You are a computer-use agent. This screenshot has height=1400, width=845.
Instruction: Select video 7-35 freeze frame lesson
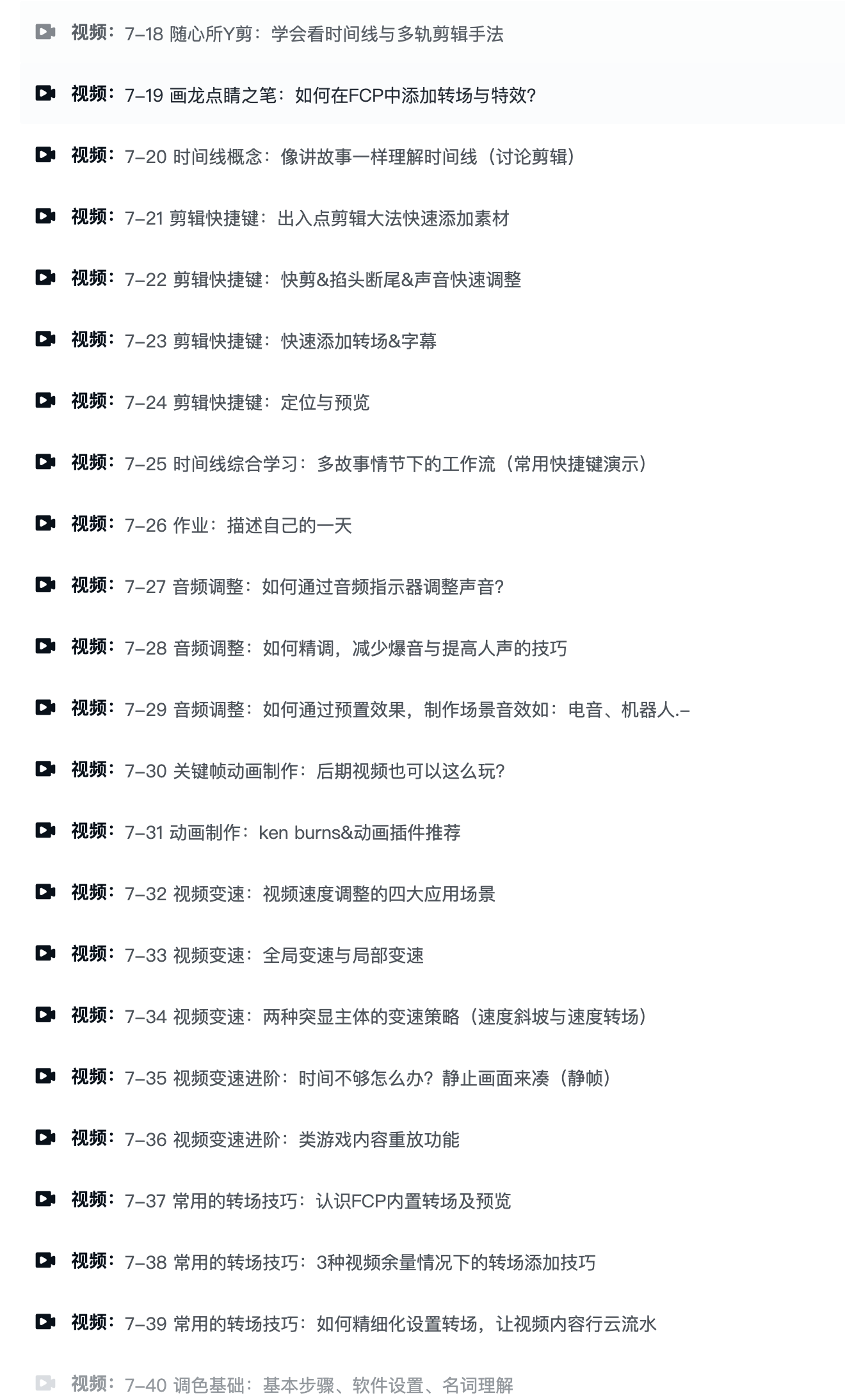pyautogui.click(x=367, y=1078)
